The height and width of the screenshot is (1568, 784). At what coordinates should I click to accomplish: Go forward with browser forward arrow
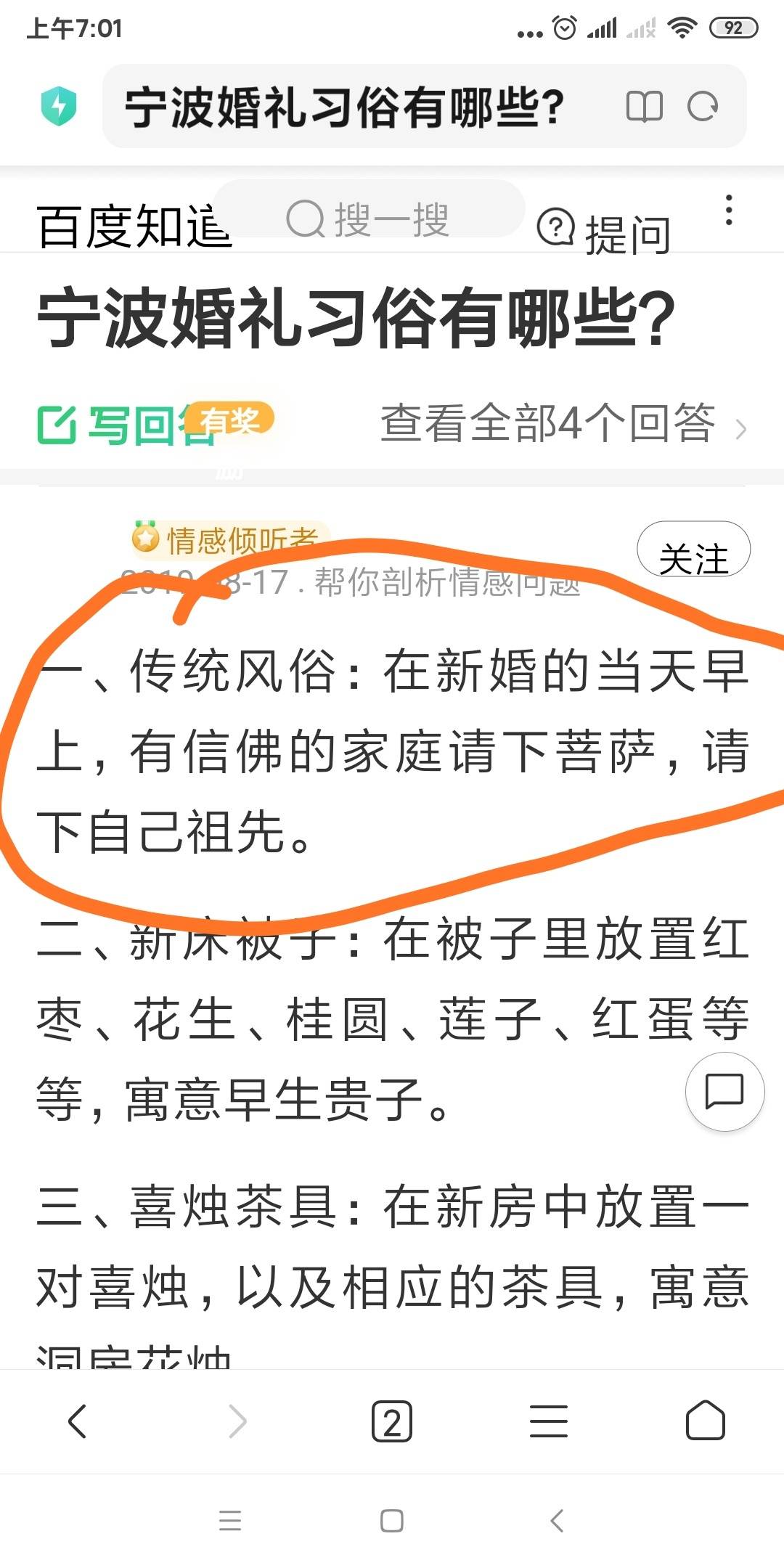coord(237,1421)
